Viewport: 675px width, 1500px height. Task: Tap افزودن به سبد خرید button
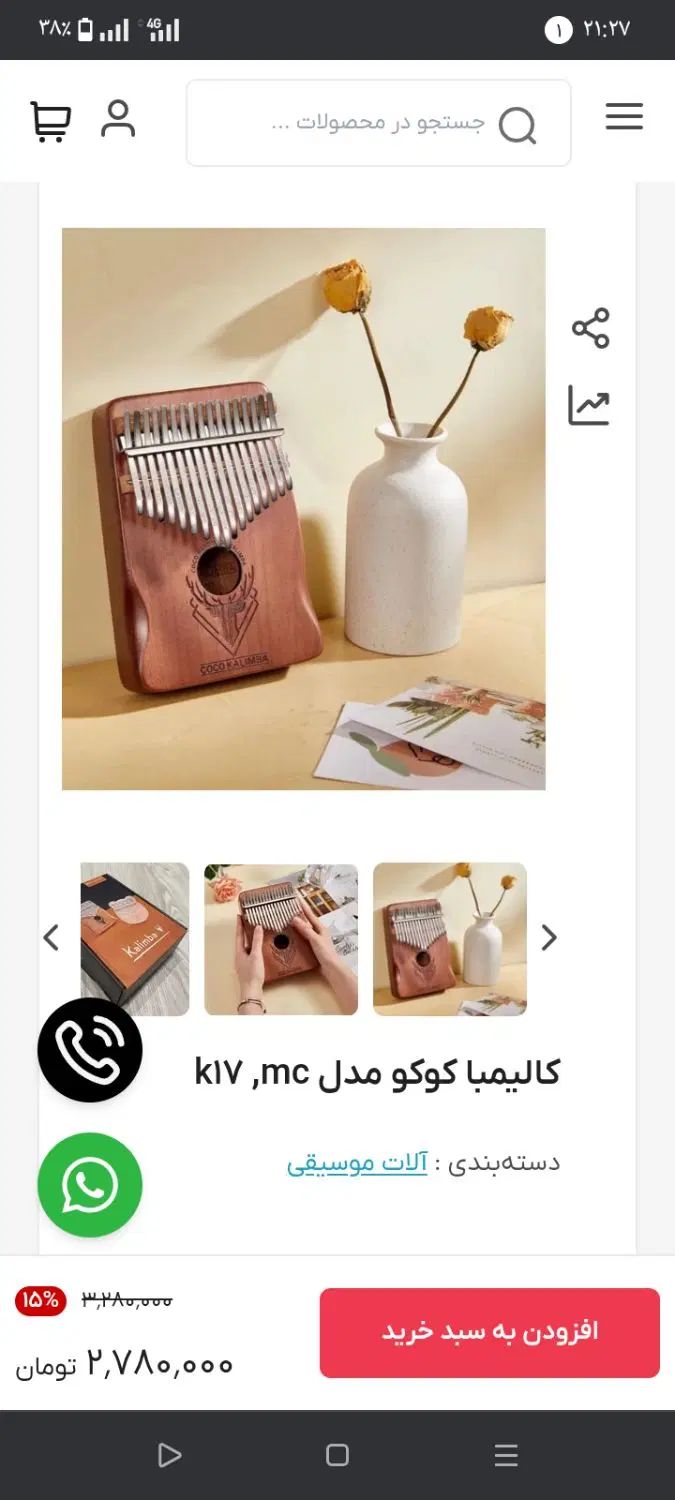click(490, 1332)
